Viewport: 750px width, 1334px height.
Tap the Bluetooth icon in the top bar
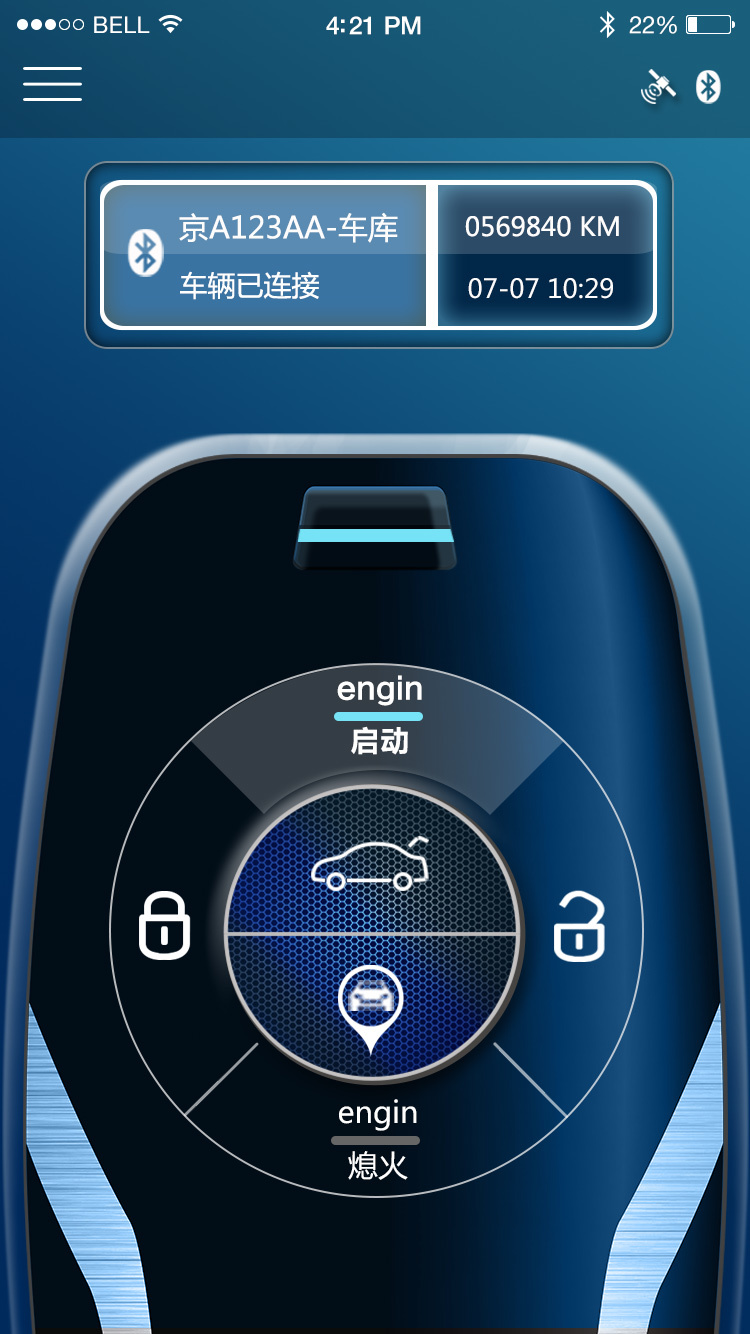708,87
